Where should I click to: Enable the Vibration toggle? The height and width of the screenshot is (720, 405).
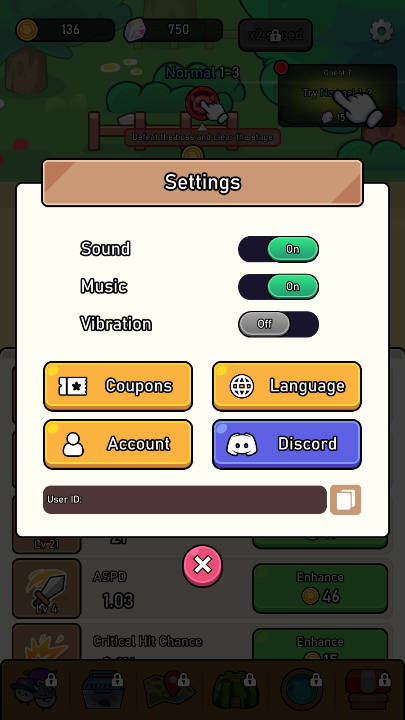[278, 324]
